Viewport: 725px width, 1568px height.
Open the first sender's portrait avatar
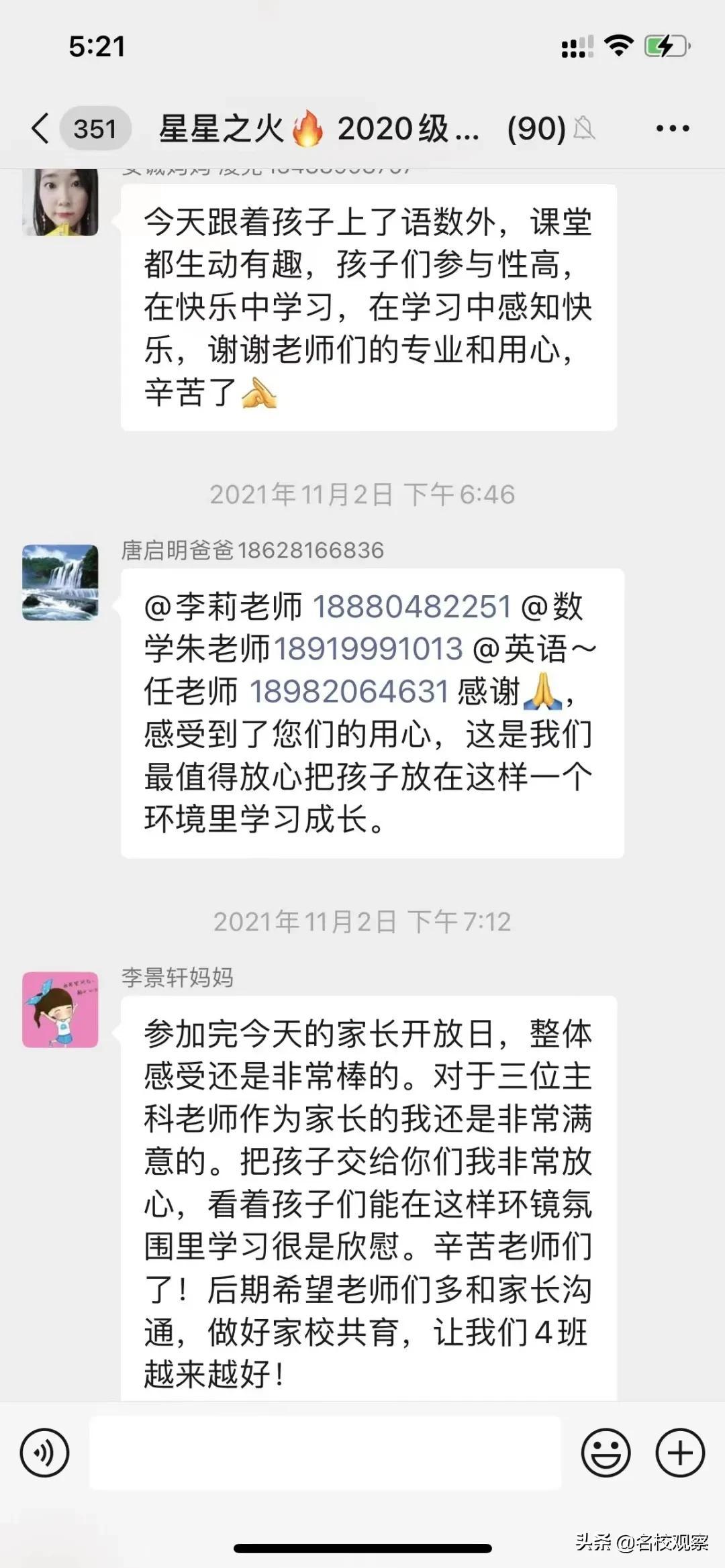point(60,202)
